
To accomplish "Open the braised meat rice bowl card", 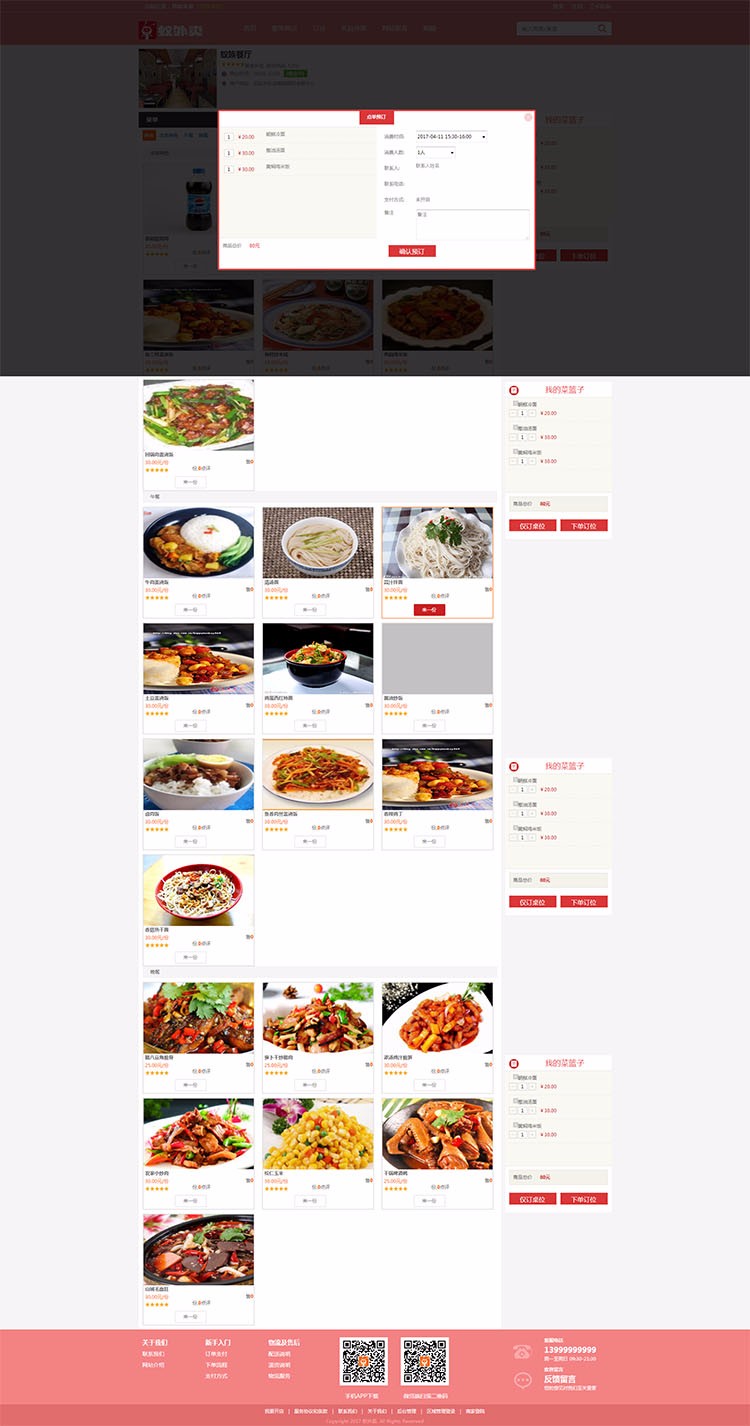I will 198,775.
